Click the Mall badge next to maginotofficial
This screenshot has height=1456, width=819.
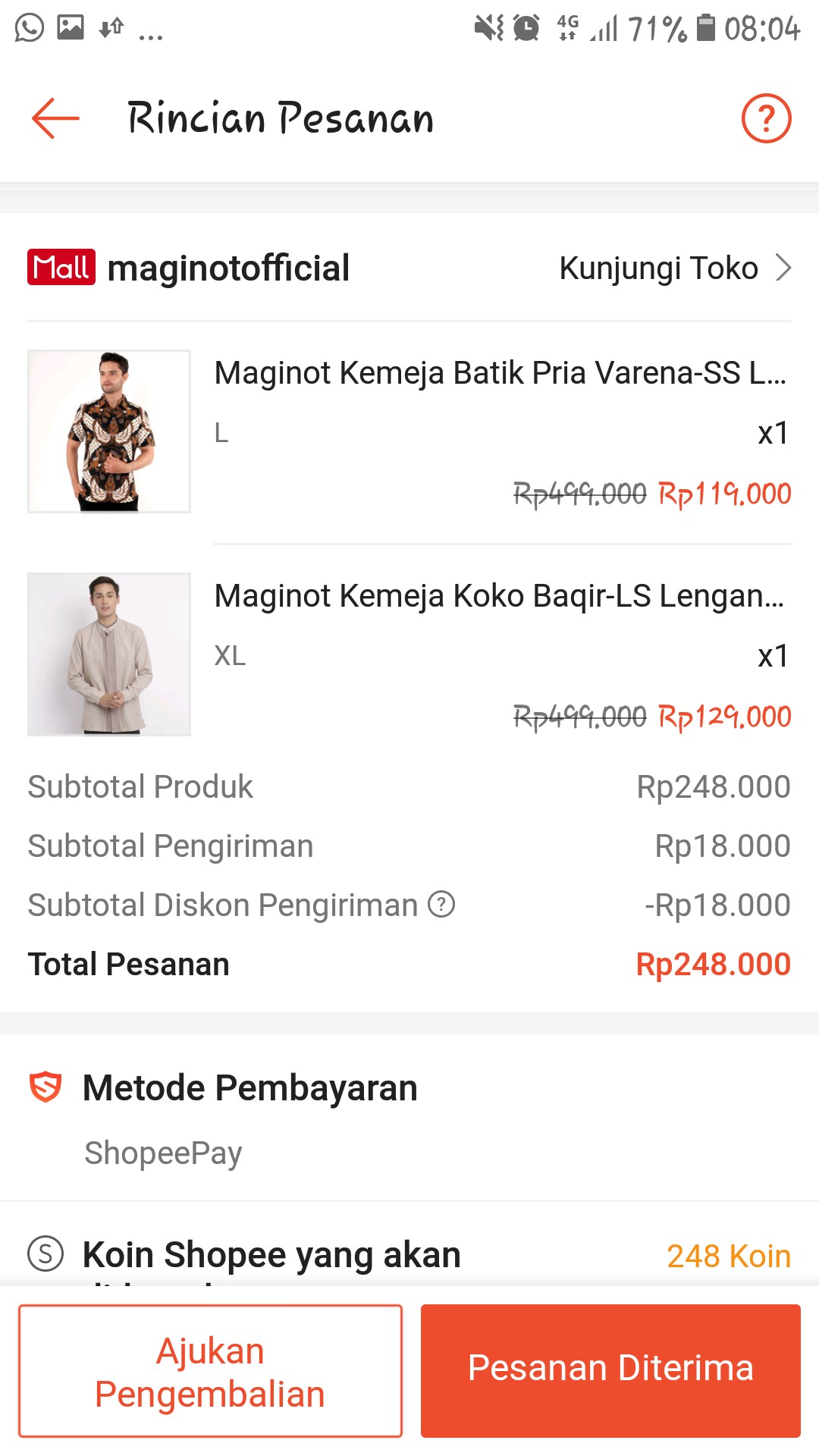61,267
